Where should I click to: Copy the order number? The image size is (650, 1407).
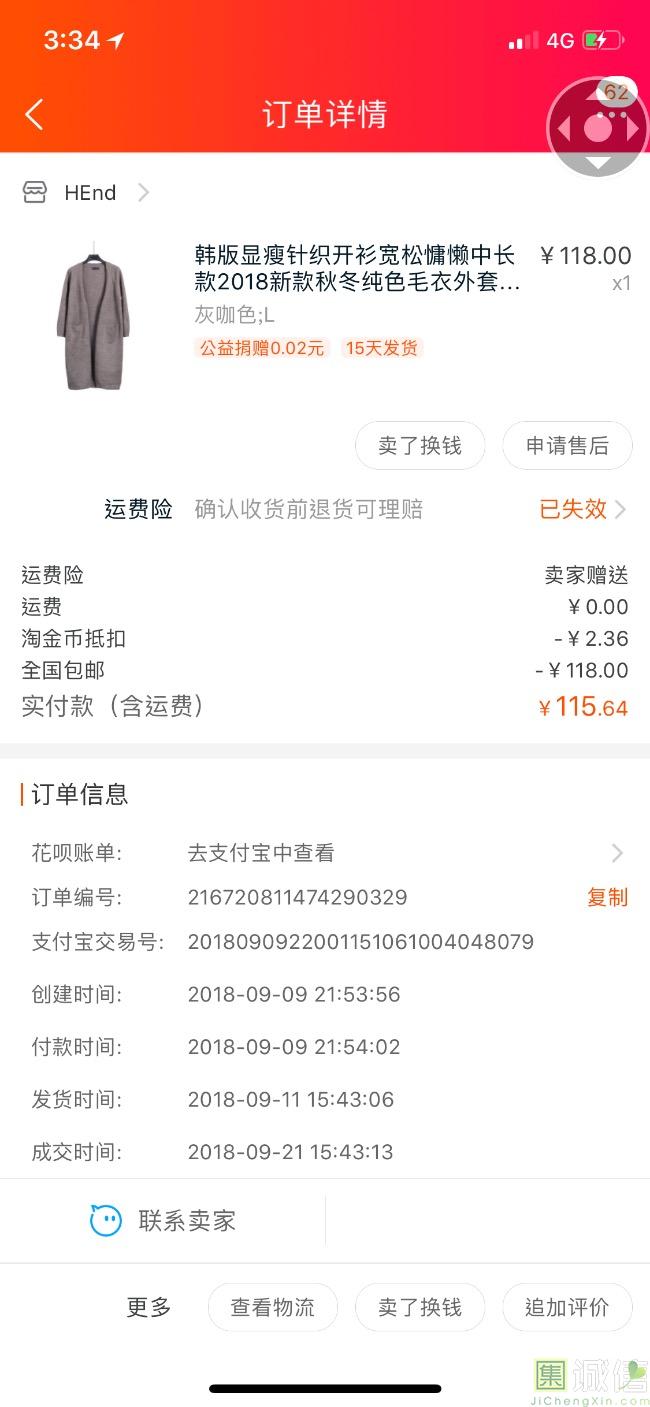607,897
